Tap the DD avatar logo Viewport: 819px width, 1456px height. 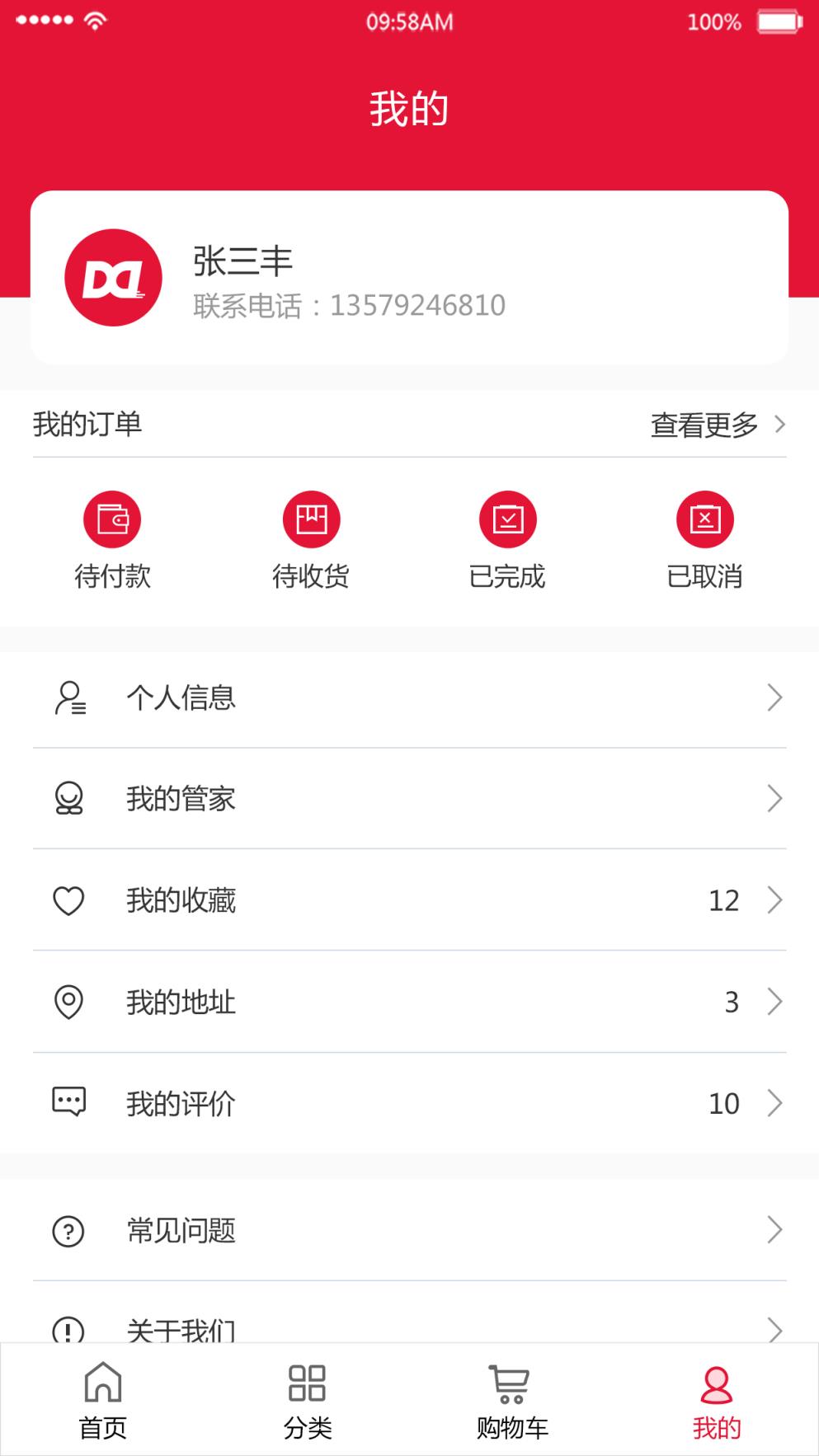tap(113, 275)
